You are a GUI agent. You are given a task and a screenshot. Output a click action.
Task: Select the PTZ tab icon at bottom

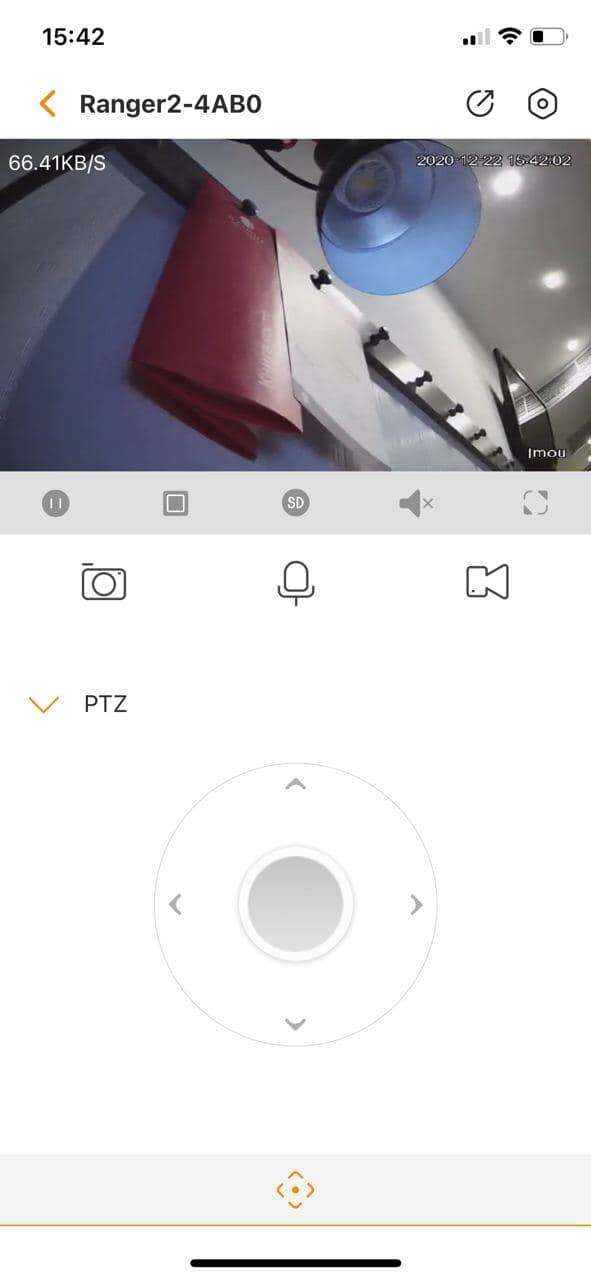point(295,1190)
